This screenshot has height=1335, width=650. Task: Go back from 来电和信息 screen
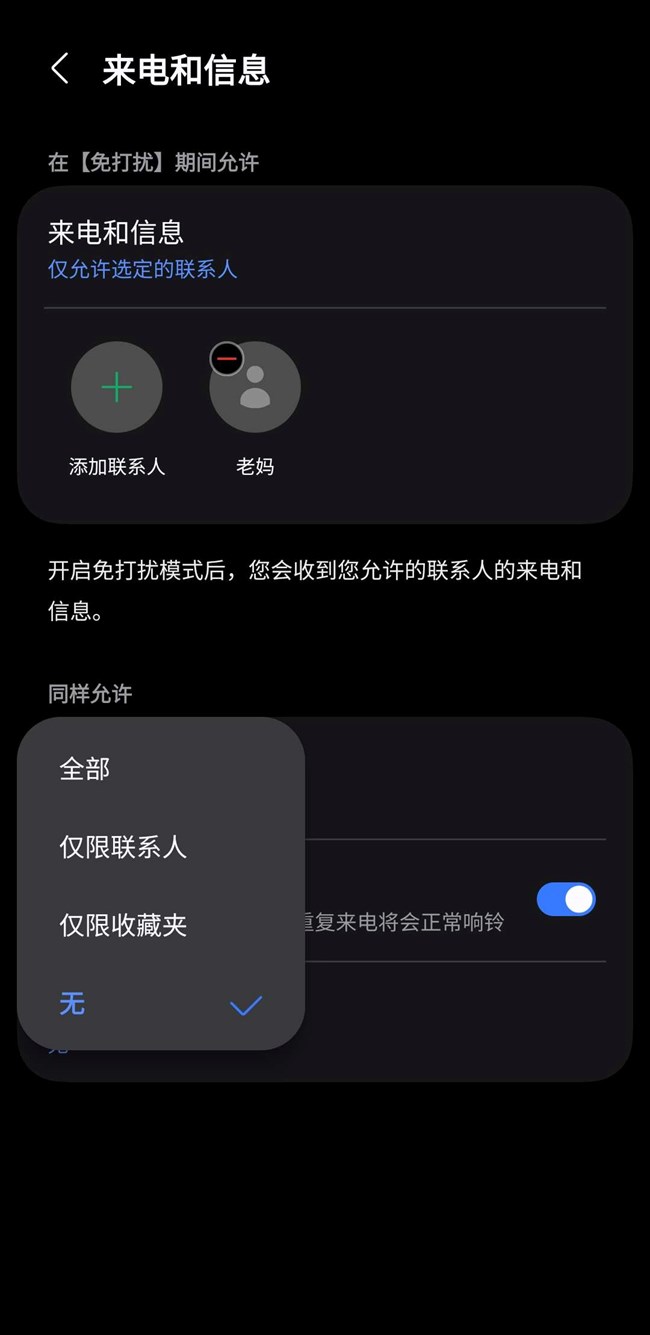pyautogui.click(x=60, y=69)
